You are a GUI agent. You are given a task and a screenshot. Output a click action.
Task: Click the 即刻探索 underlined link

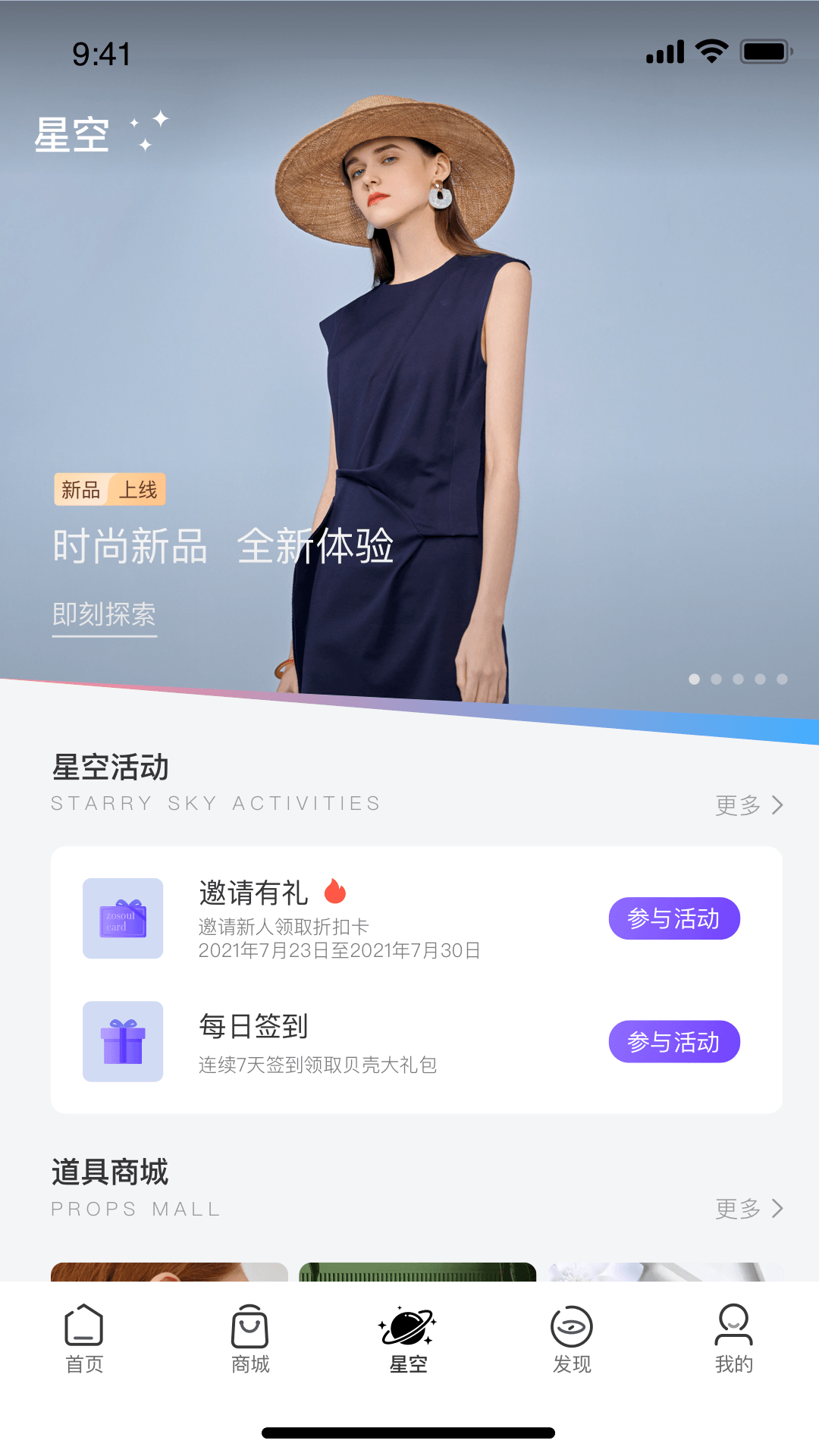pyautogui.click(x=104, y=616)
